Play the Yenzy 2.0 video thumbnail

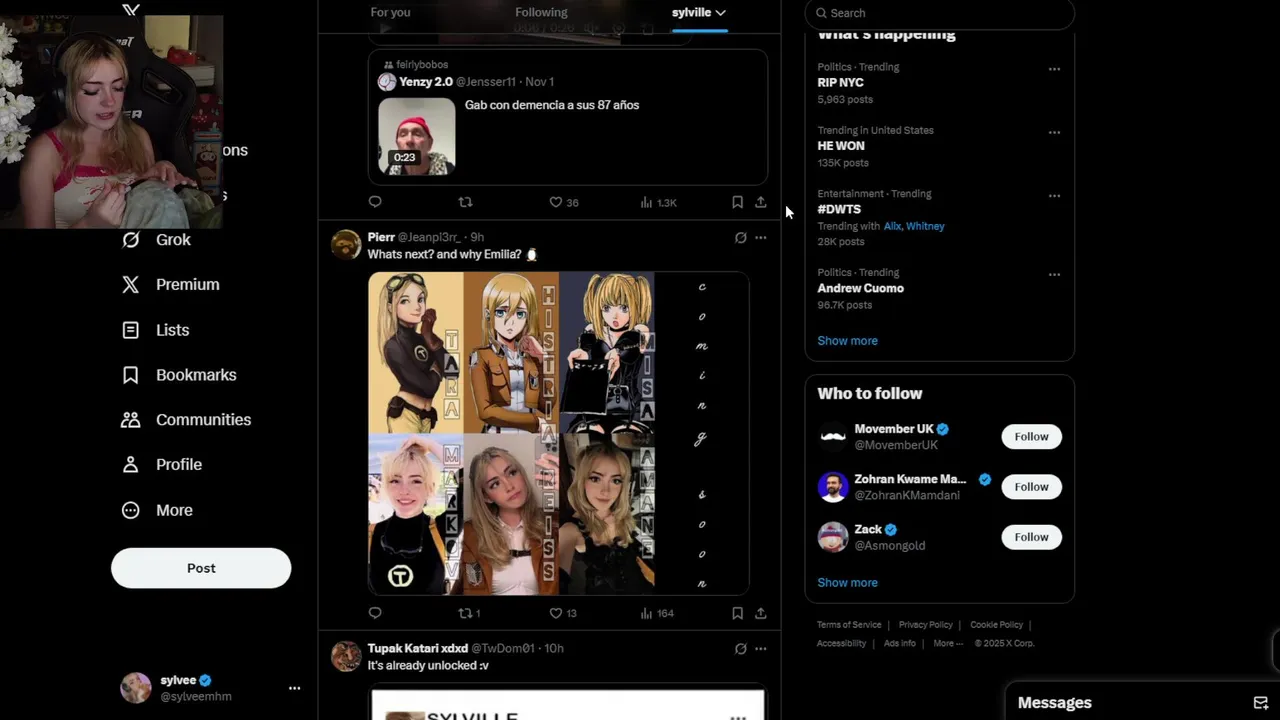(417, 137)
